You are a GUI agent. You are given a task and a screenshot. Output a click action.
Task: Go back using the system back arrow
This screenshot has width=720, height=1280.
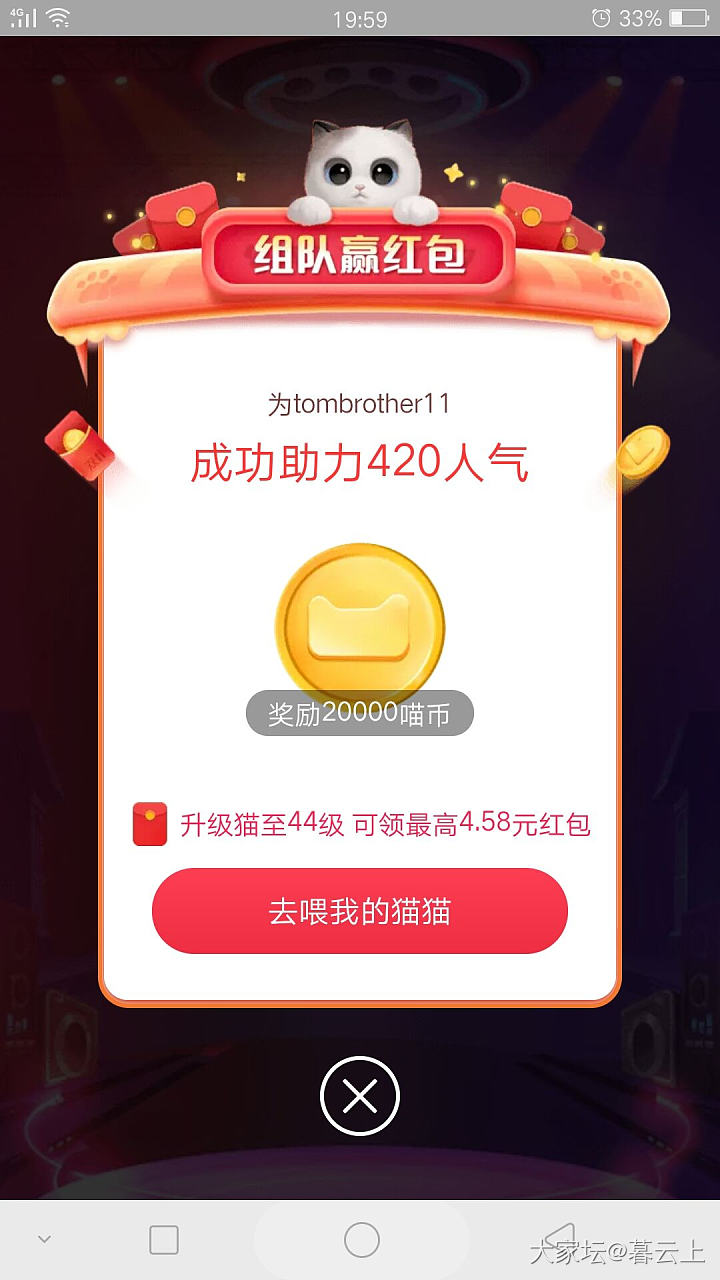(559, 1238)
